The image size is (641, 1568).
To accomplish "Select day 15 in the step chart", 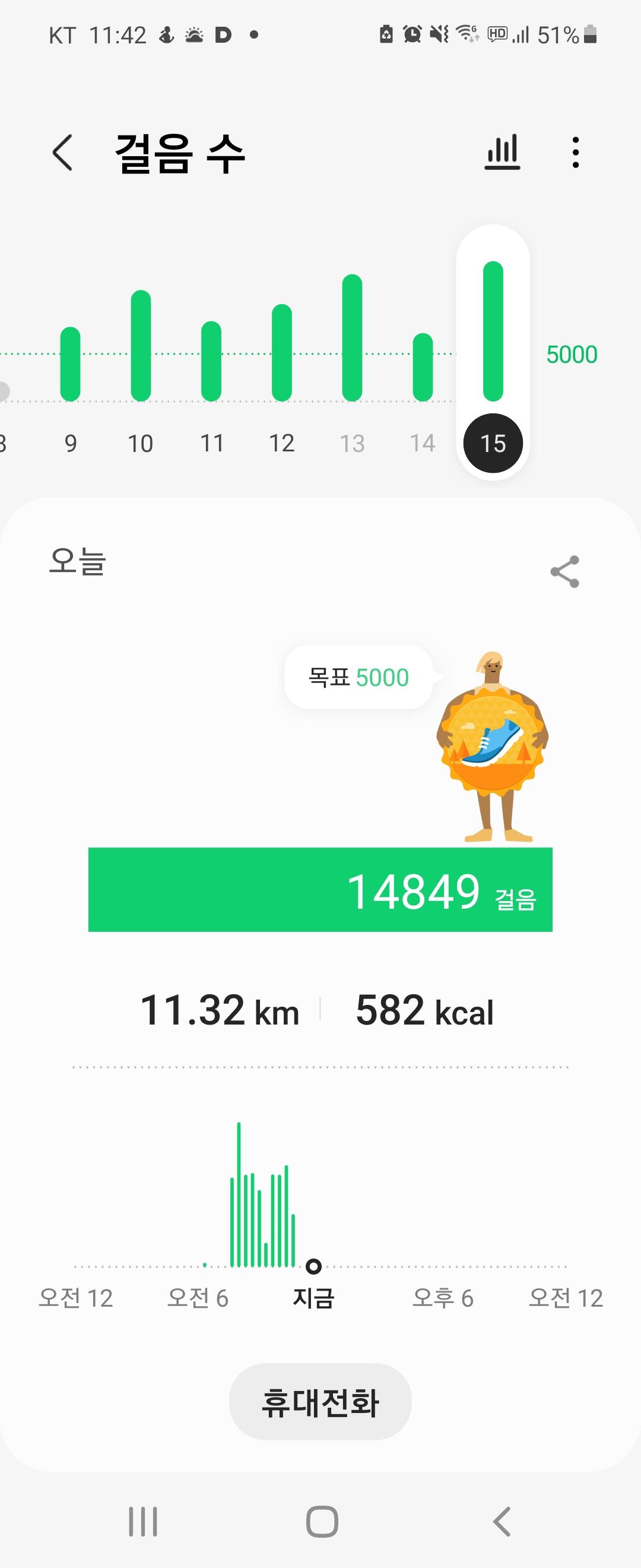I will 493,443.
